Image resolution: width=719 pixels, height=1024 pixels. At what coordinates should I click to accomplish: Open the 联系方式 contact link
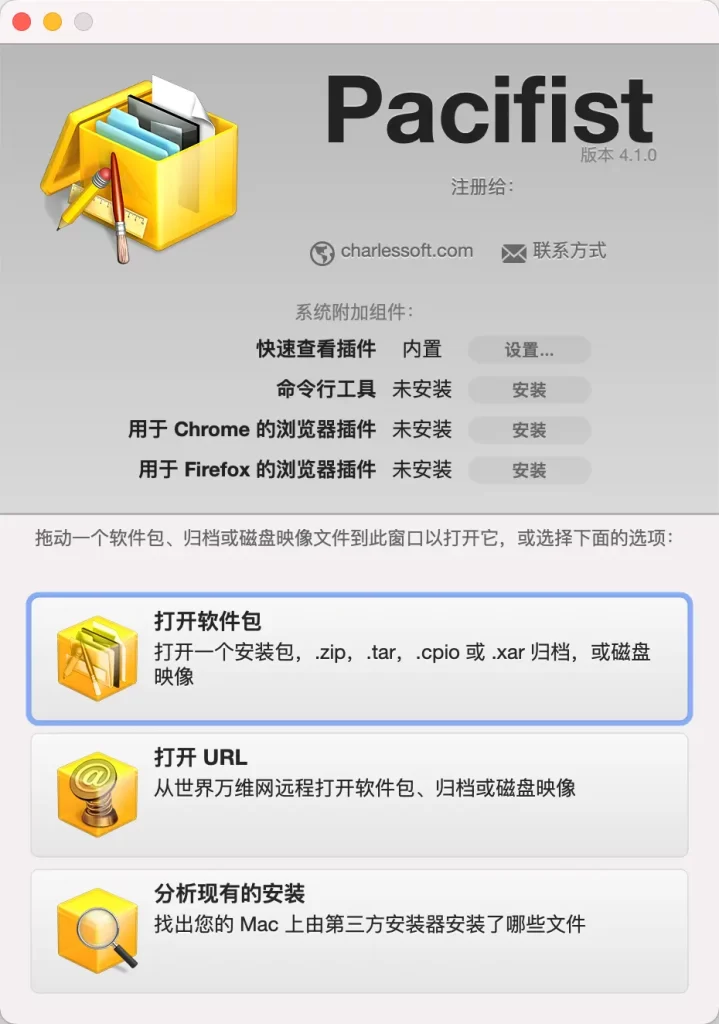coord(554,252)
